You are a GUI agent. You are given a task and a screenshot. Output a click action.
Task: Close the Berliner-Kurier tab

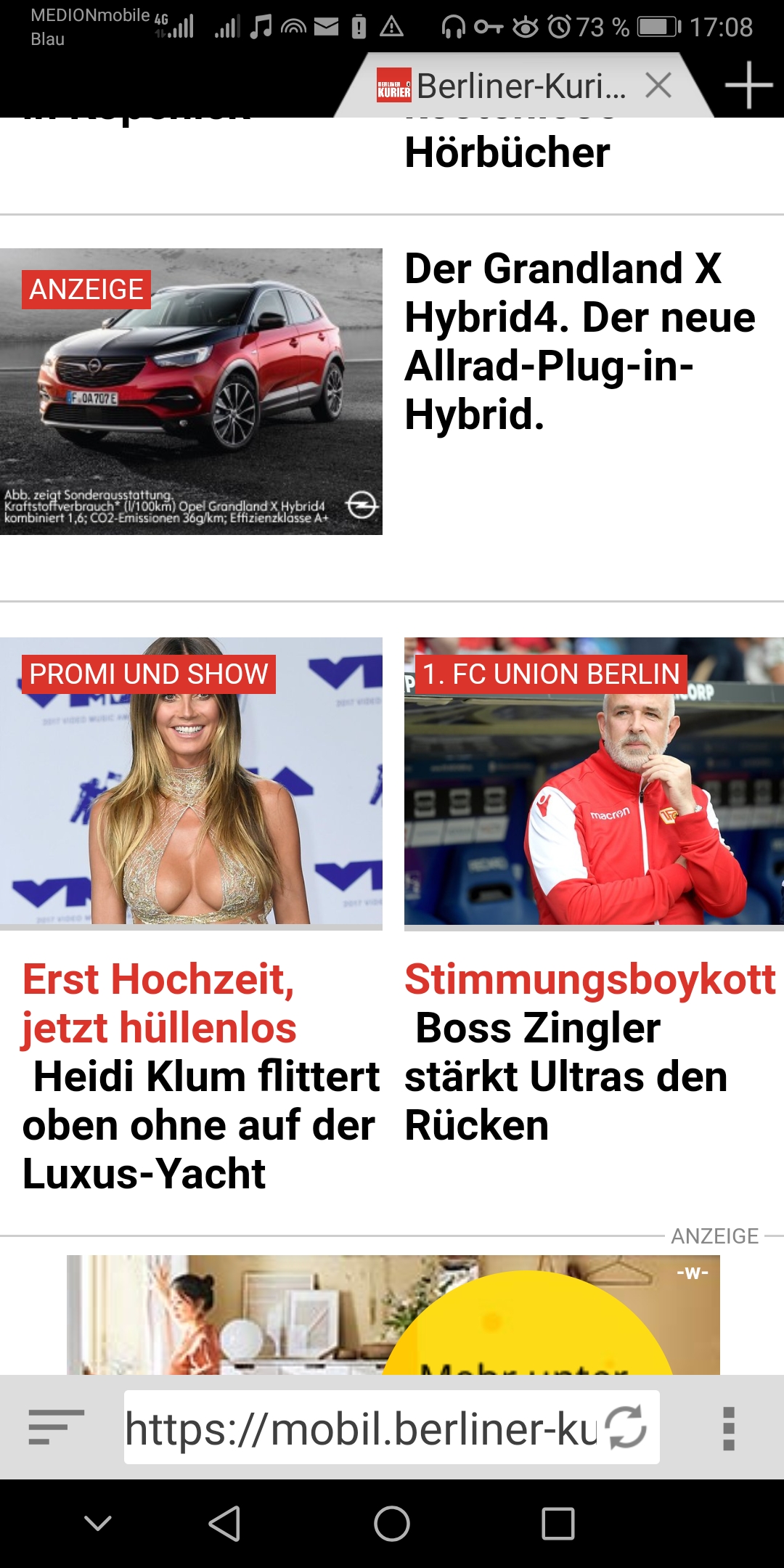click(658, 86)
